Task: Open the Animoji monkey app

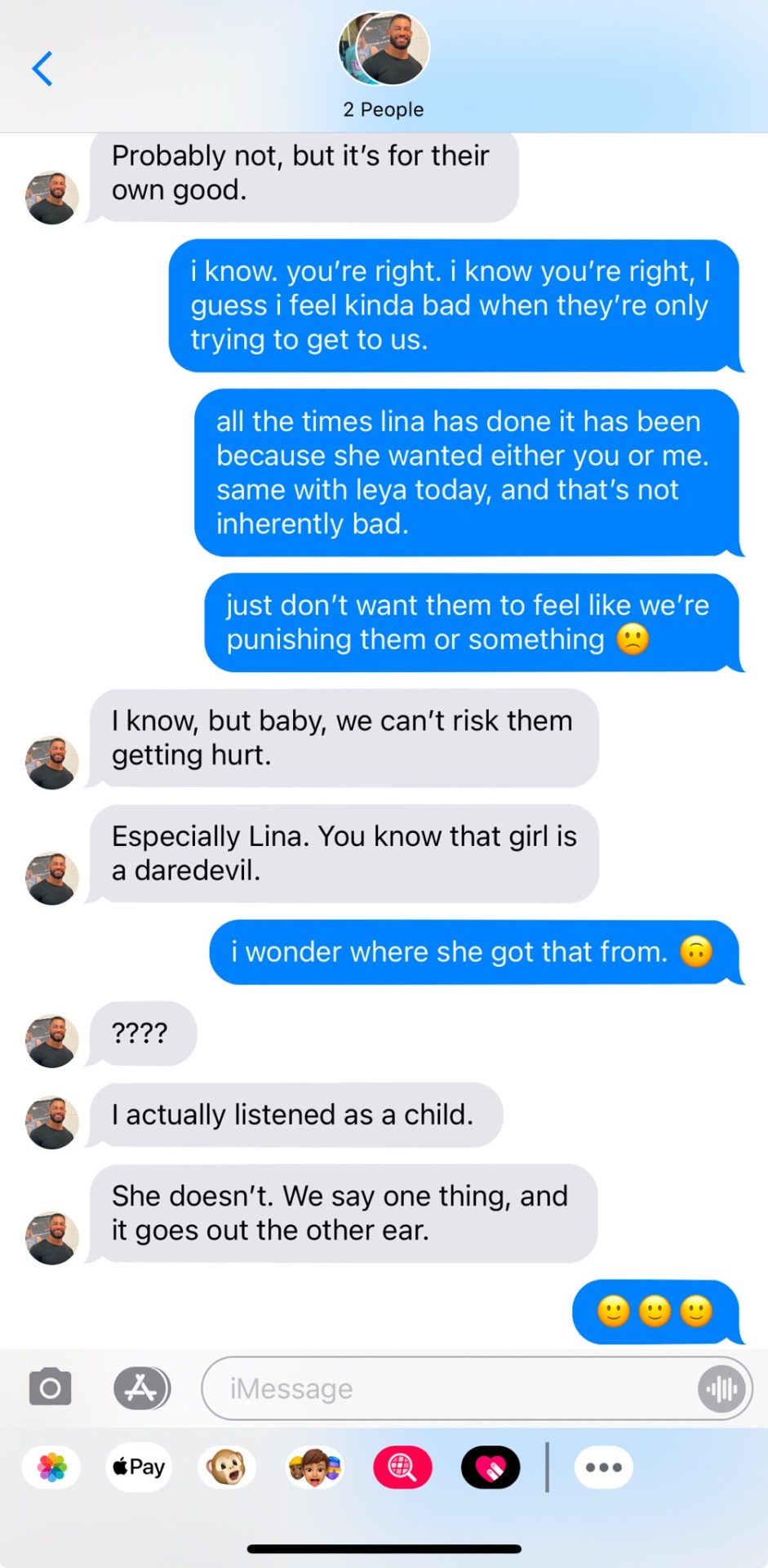Action: tap(227, 1468)
